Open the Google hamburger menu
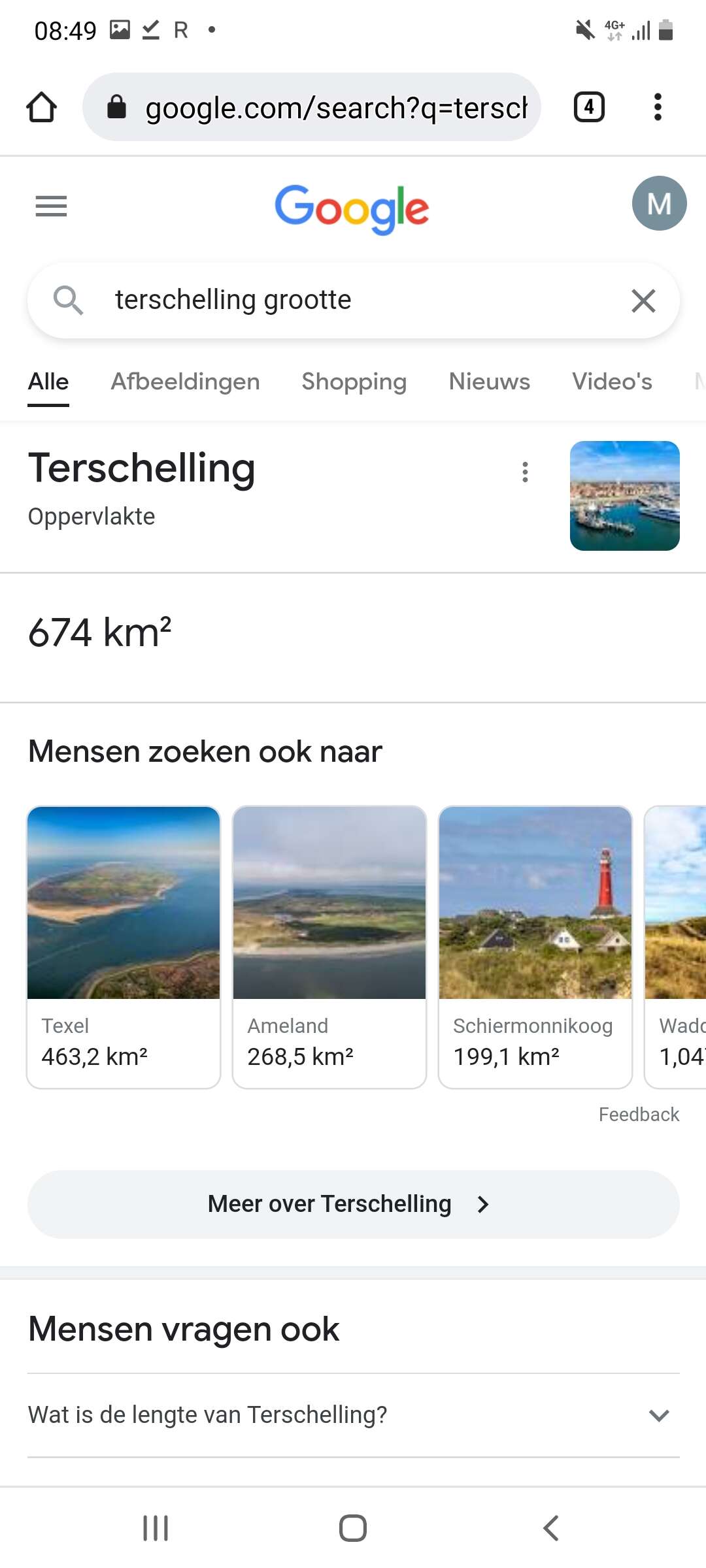The width and height of the screenshot is (706, 1568). [51, 206]
